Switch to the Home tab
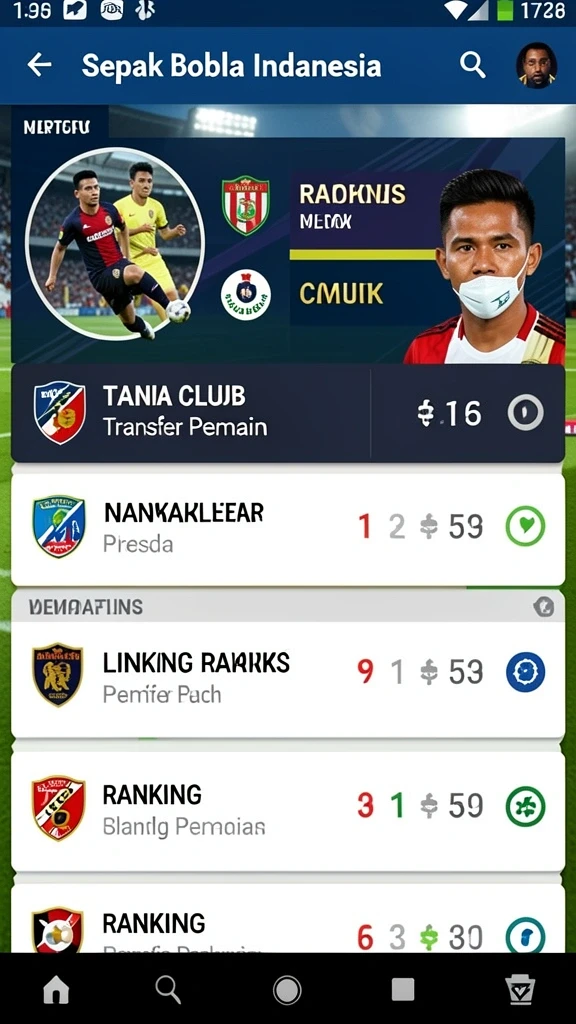This screenshot has width=576, height=1024. click(x=56, y=990)
